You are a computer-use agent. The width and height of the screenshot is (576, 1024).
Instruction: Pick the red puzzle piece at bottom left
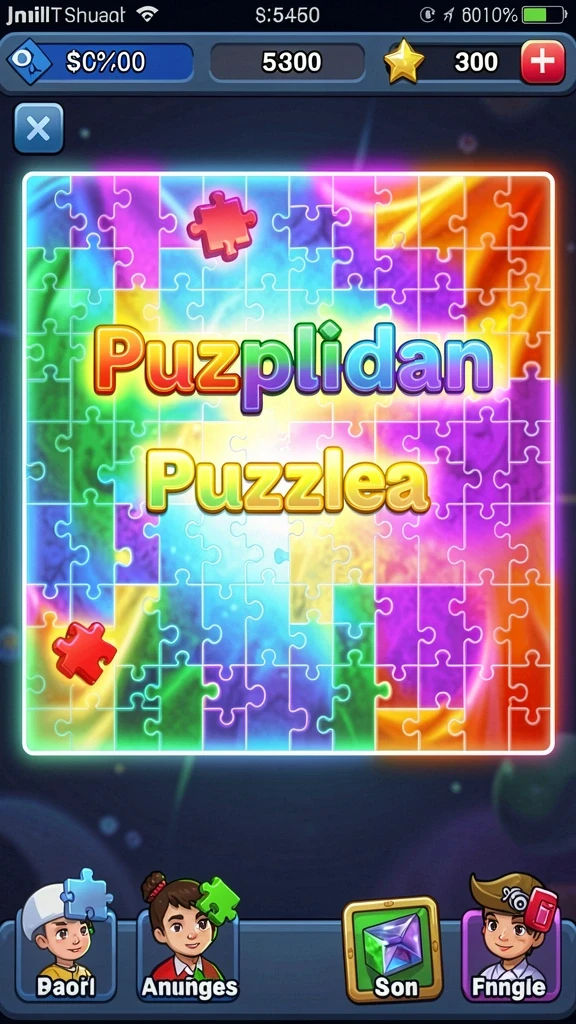(84, 652)
